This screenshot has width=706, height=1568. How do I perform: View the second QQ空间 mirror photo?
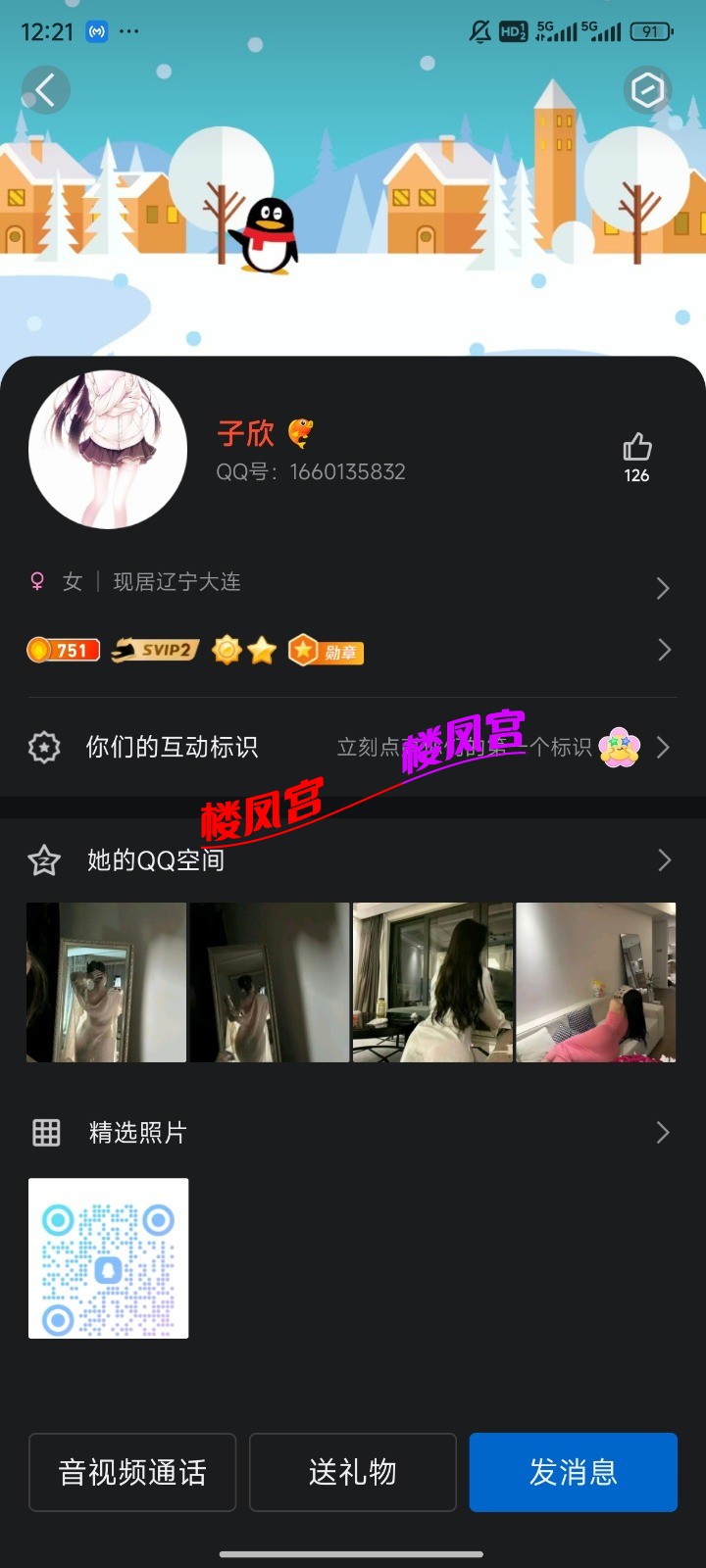point(270,982)
